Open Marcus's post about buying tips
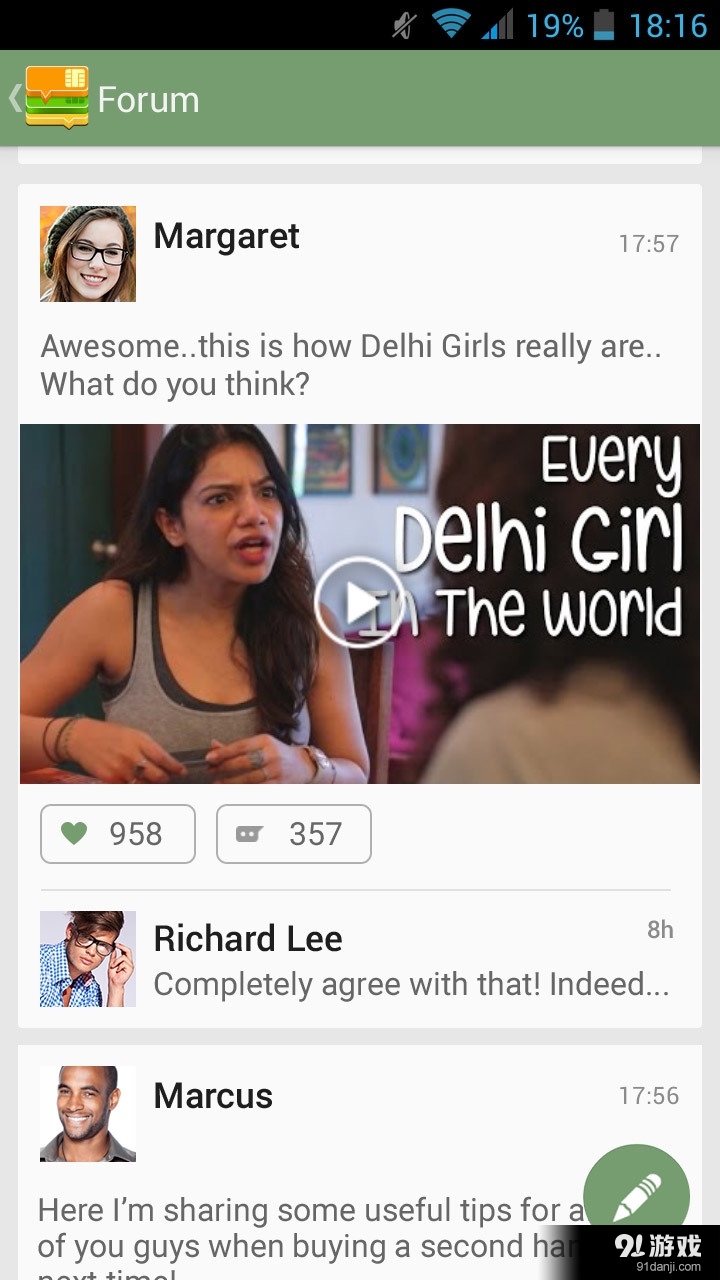The image size is (720, 1280). (300, 1228)
